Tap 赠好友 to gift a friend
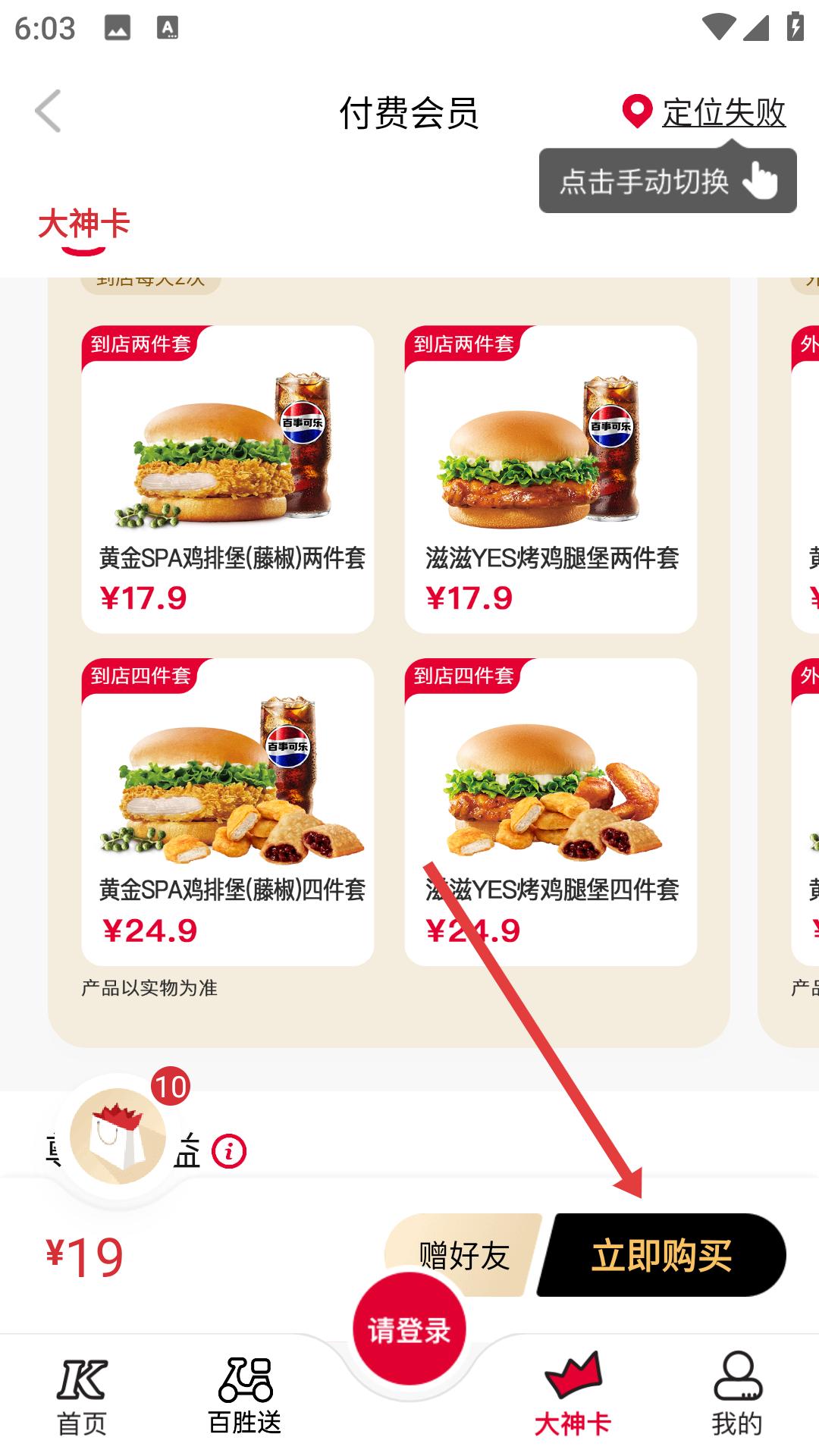 464,1254
